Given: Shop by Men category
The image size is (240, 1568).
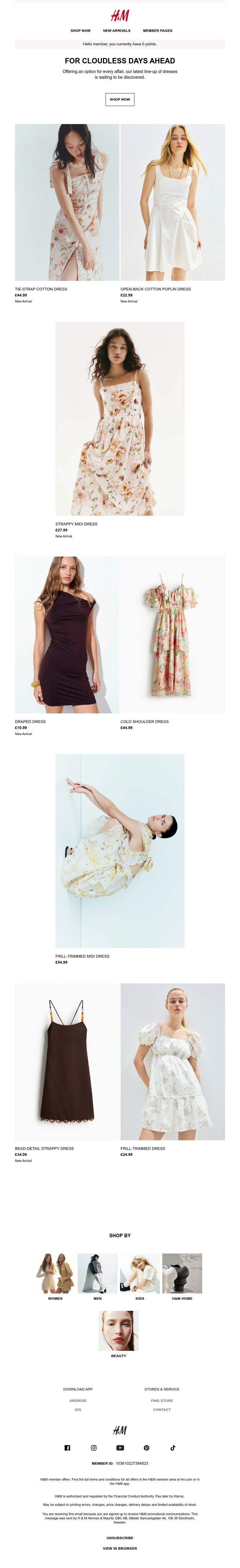Looking at the screenshot, I should [98, 1273].
